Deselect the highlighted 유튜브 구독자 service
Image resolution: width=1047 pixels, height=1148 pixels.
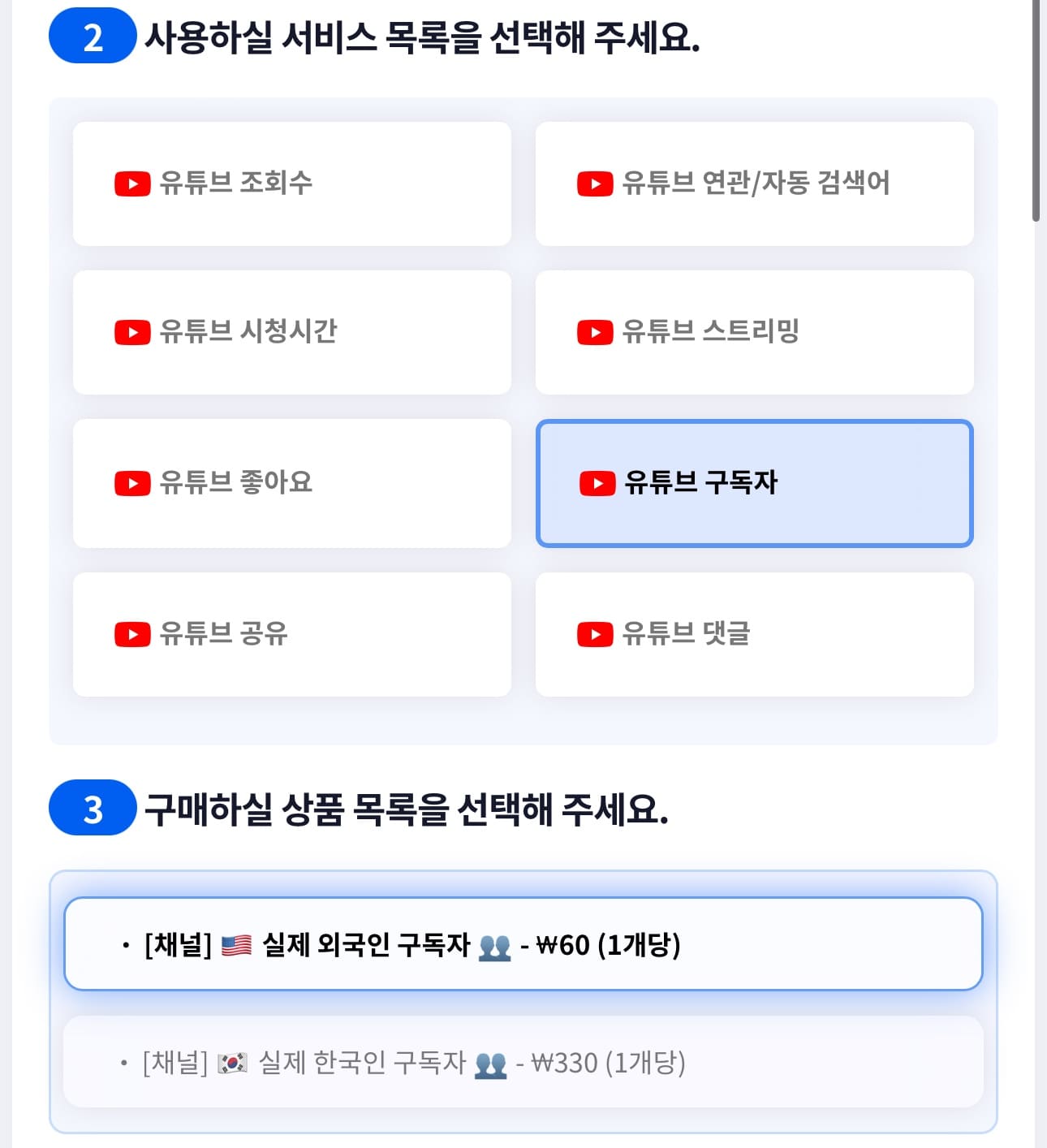(x=753, y=483)
